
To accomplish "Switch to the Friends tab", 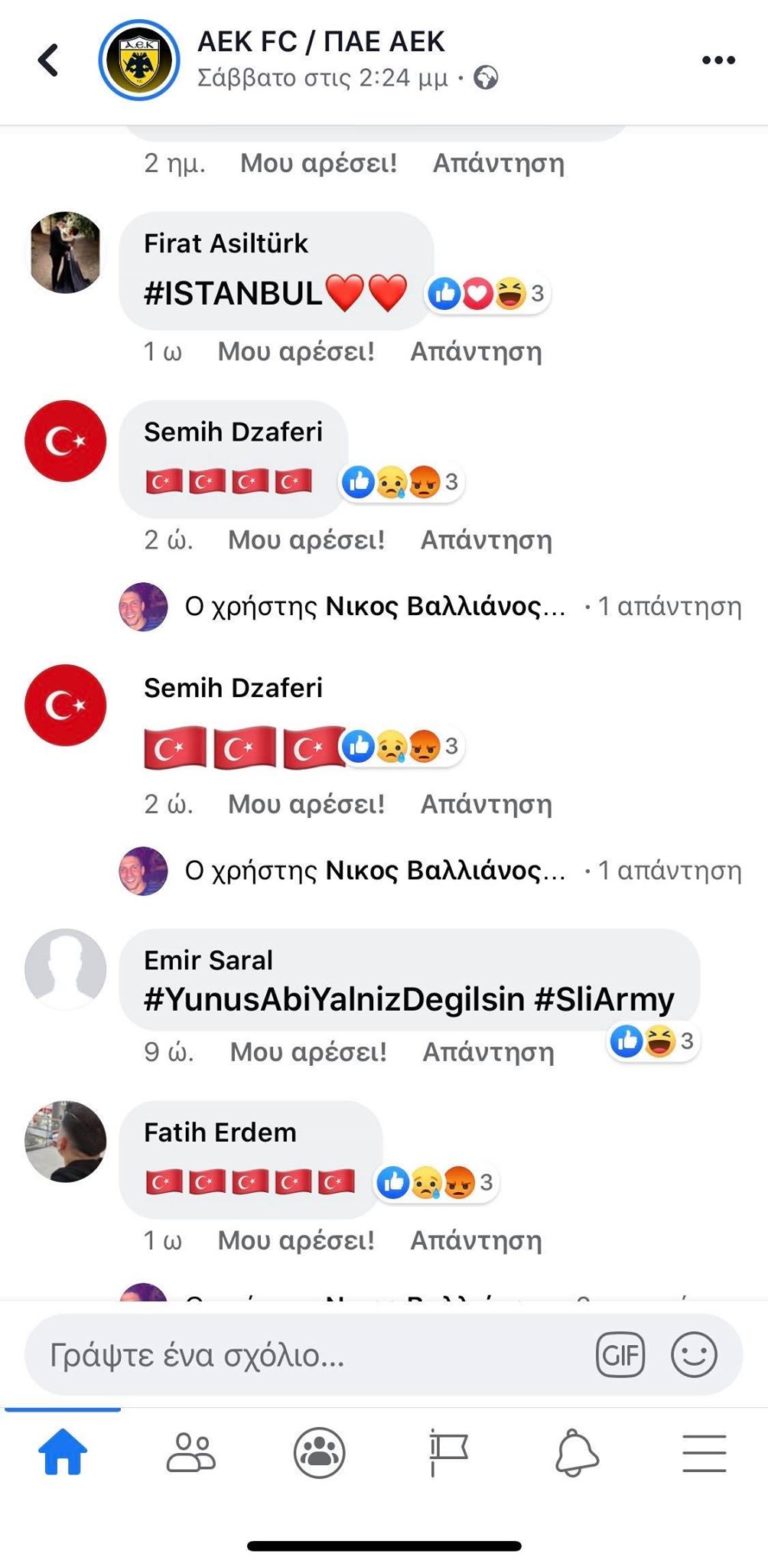I will (190, 1452).
